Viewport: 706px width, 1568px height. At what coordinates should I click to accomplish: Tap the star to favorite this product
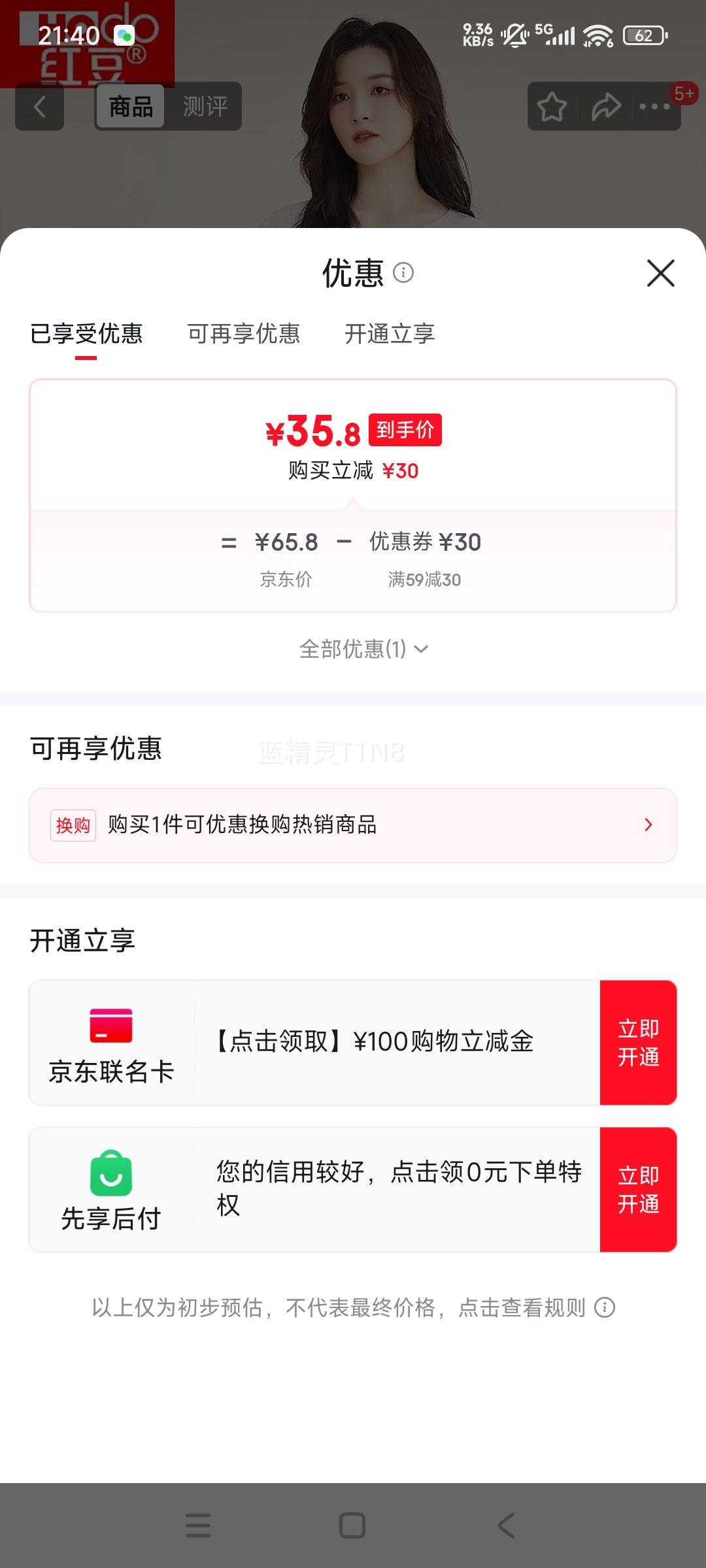pos(552,106)
